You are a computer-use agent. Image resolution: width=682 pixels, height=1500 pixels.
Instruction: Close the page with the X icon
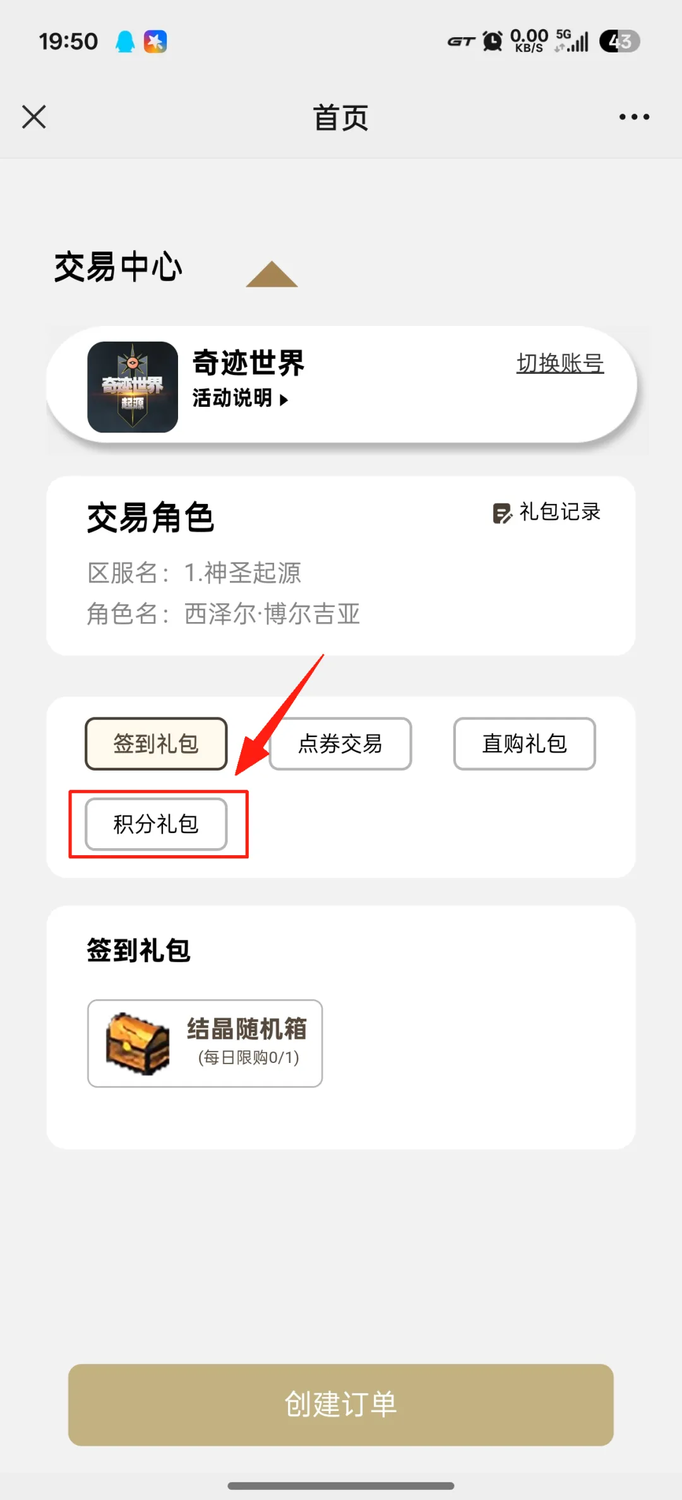click(34, 117)
